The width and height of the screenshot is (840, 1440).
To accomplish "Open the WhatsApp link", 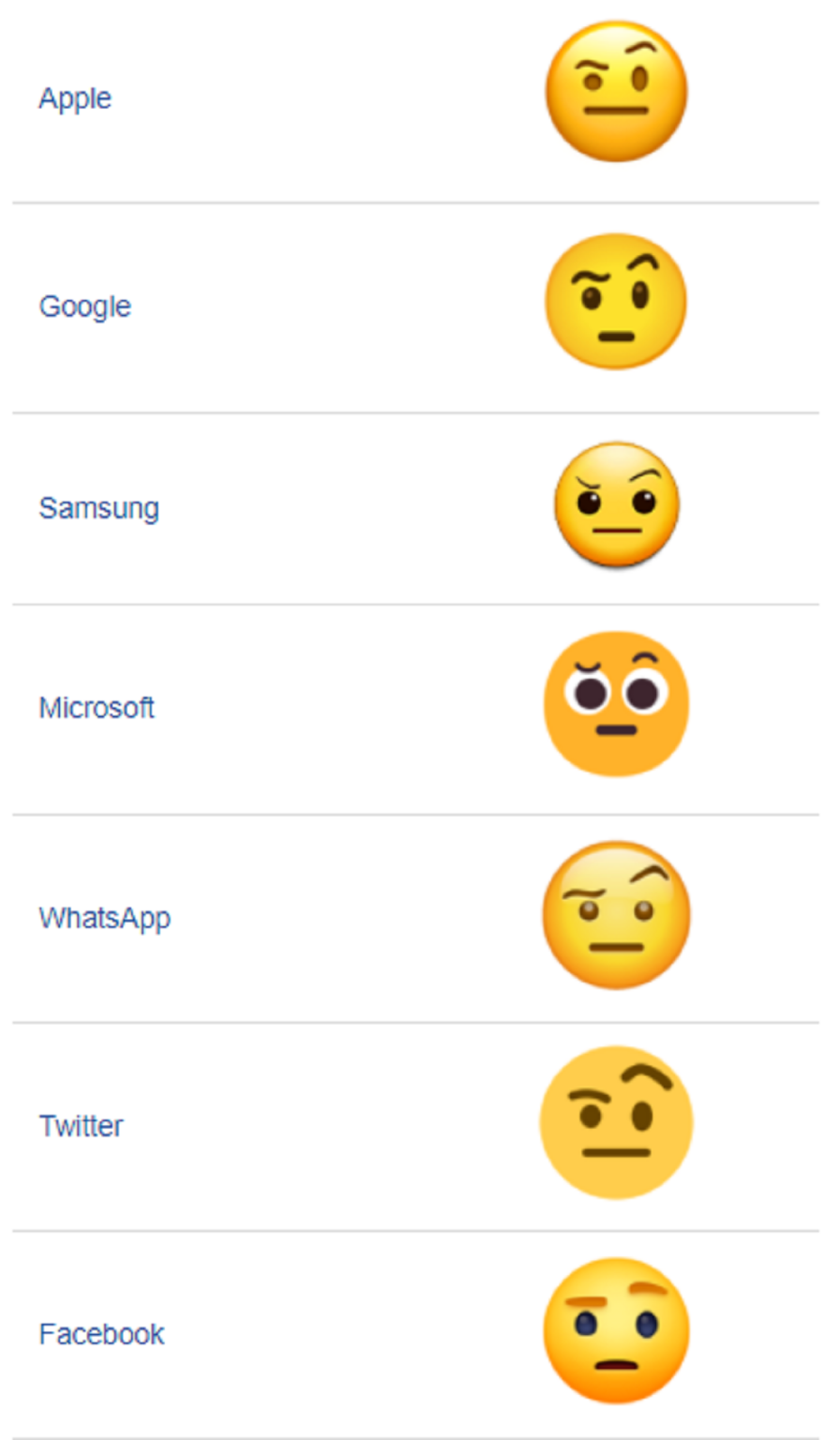I will (x=105, y=918).
